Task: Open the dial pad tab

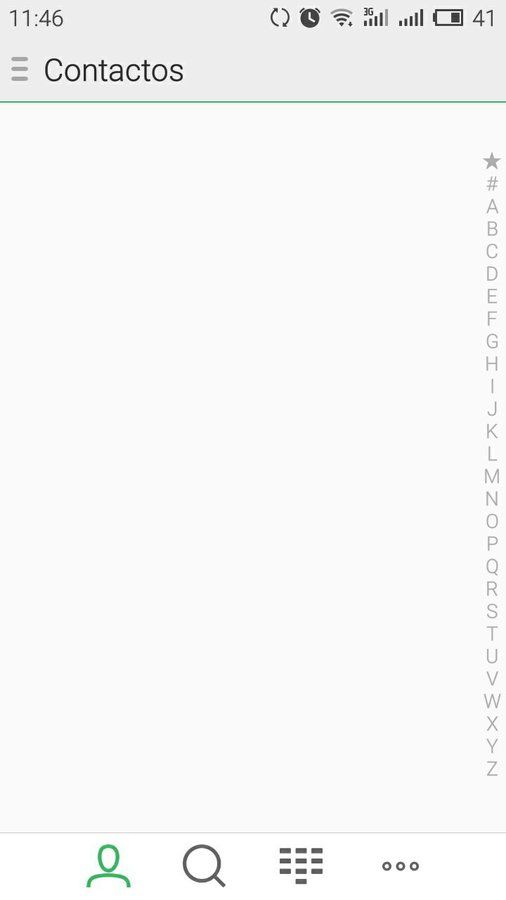Action: tap(301, 866)
